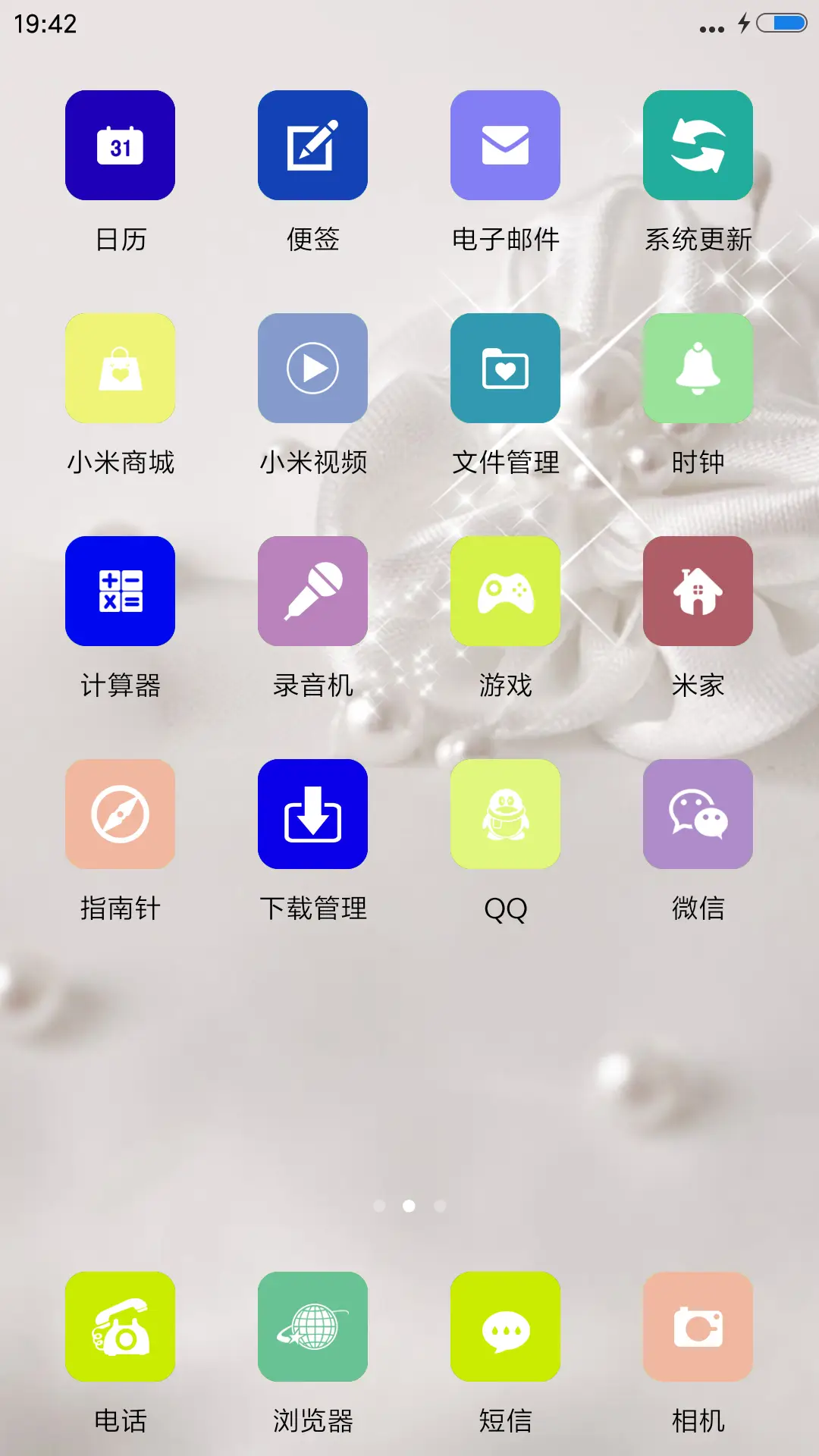Open the 小米商城 Mi Store app

[x=121, y=369]
